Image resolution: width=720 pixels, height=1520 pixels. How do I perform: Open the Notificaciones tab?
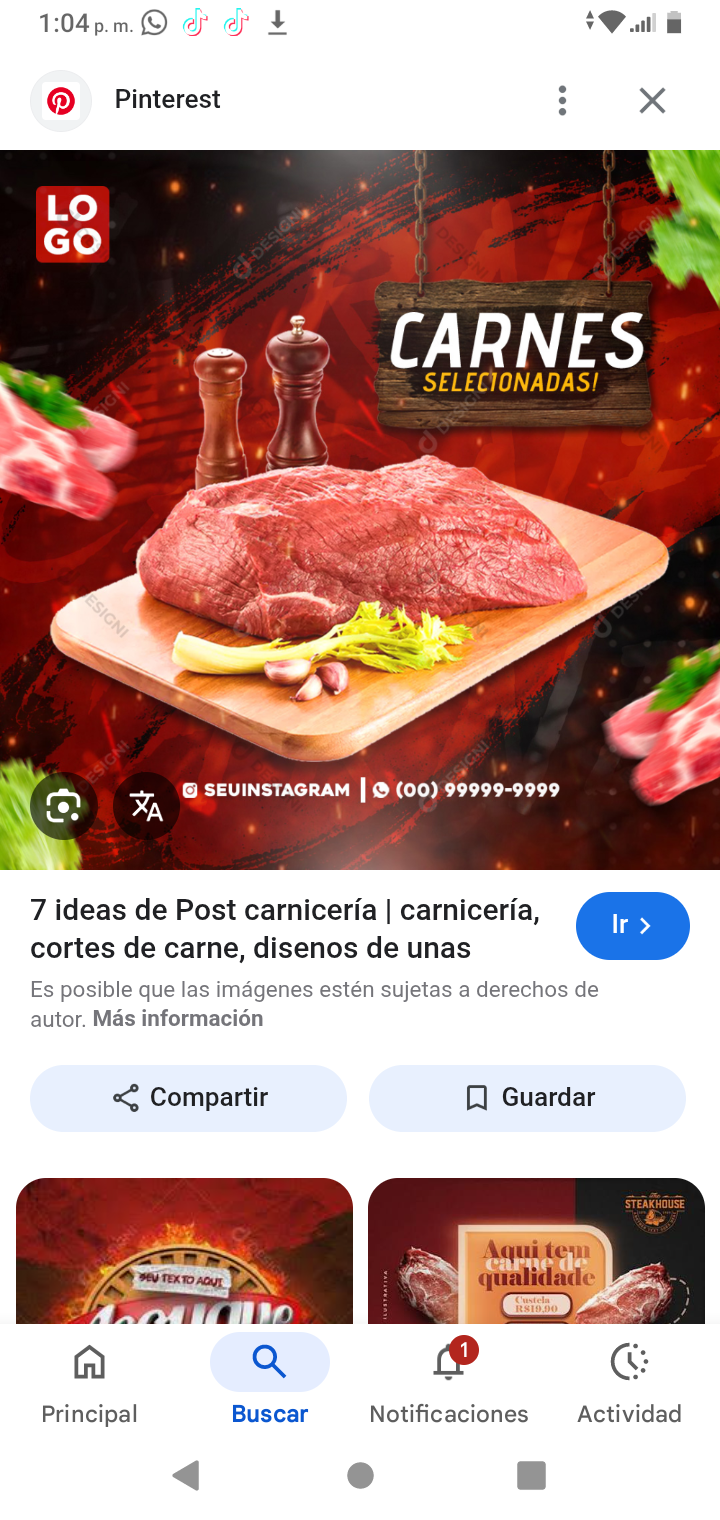click(449, 1384)
